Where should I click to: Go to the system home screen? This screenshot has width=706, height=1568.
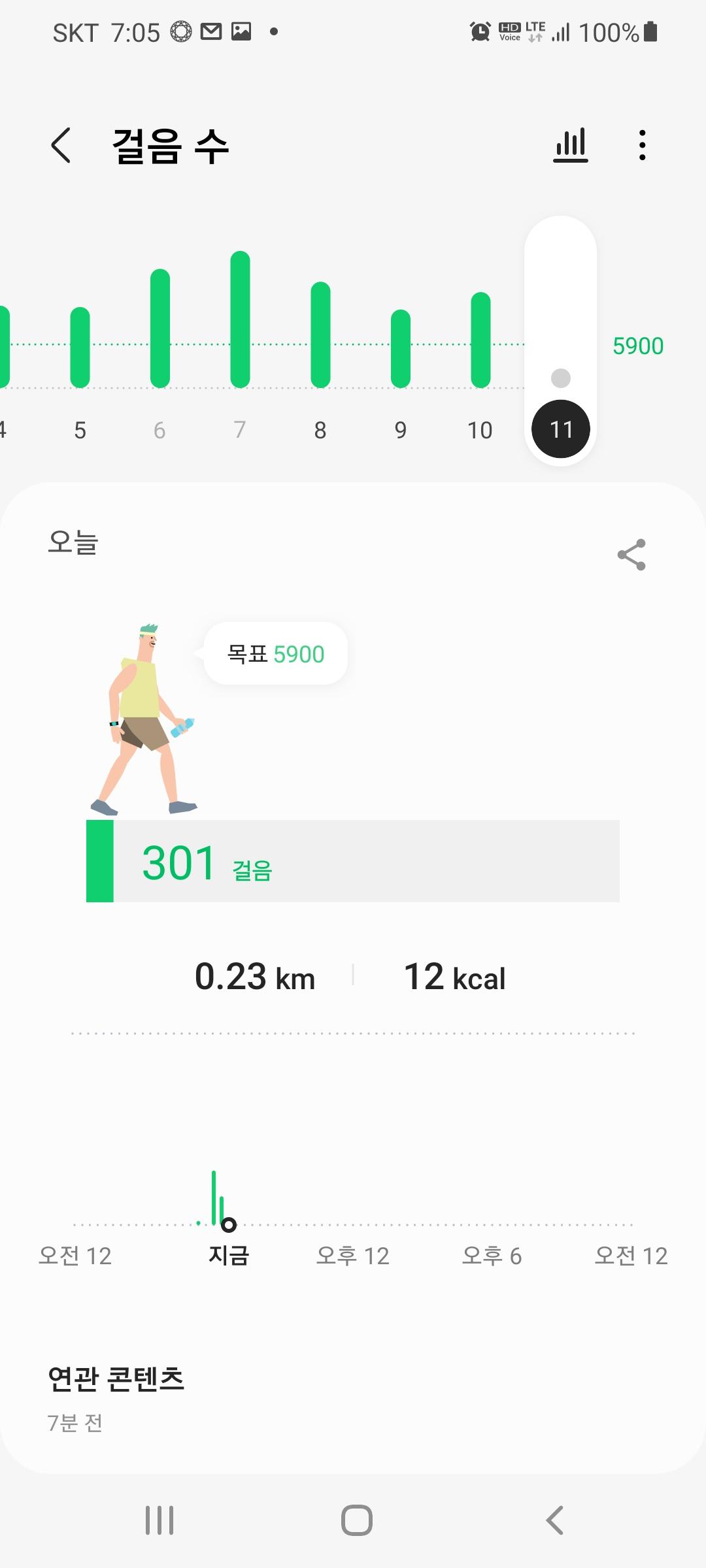click(x=357, y=1520)
